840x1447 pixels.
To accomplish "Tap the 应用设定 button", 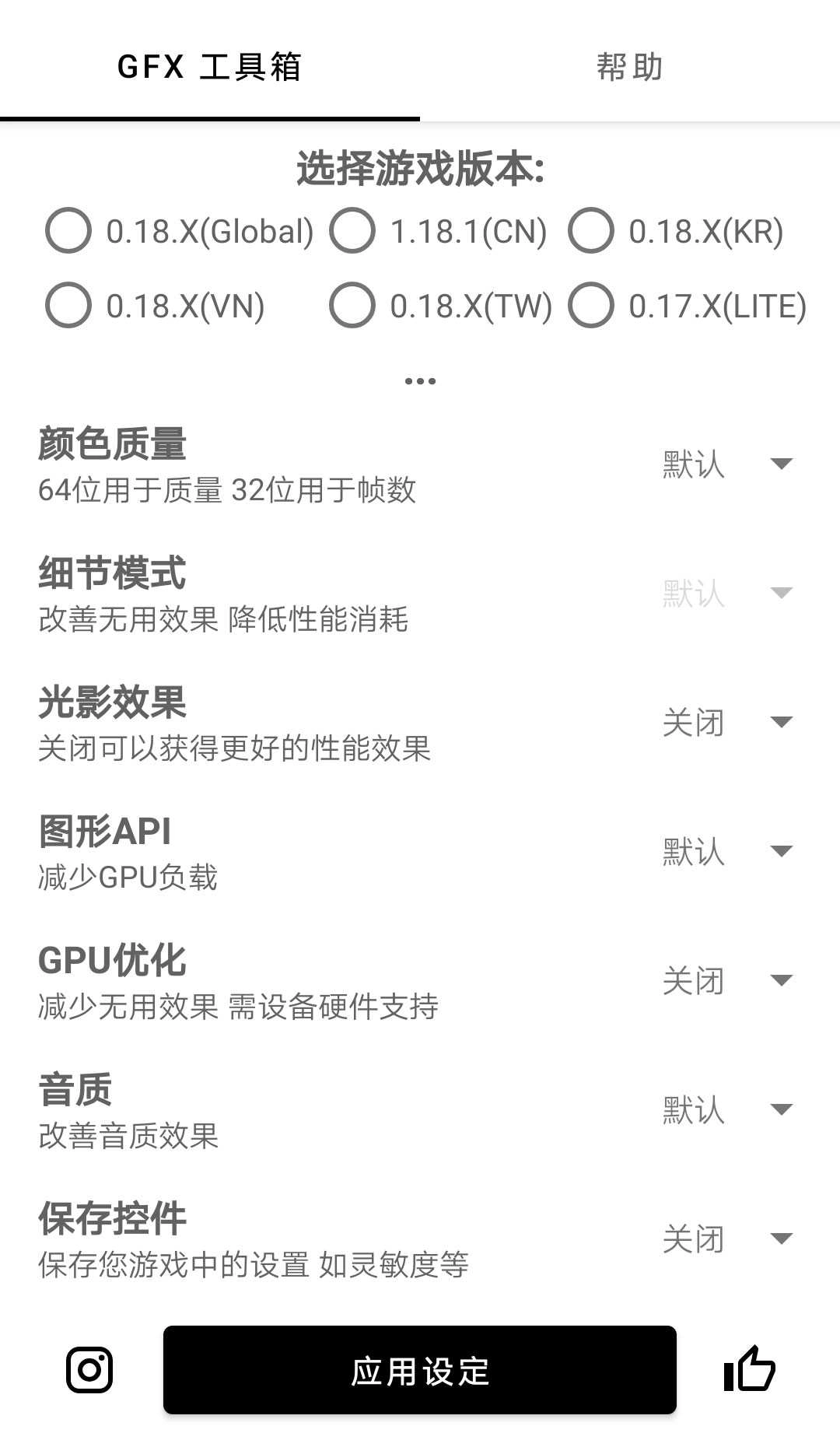I will point(420,1370).
